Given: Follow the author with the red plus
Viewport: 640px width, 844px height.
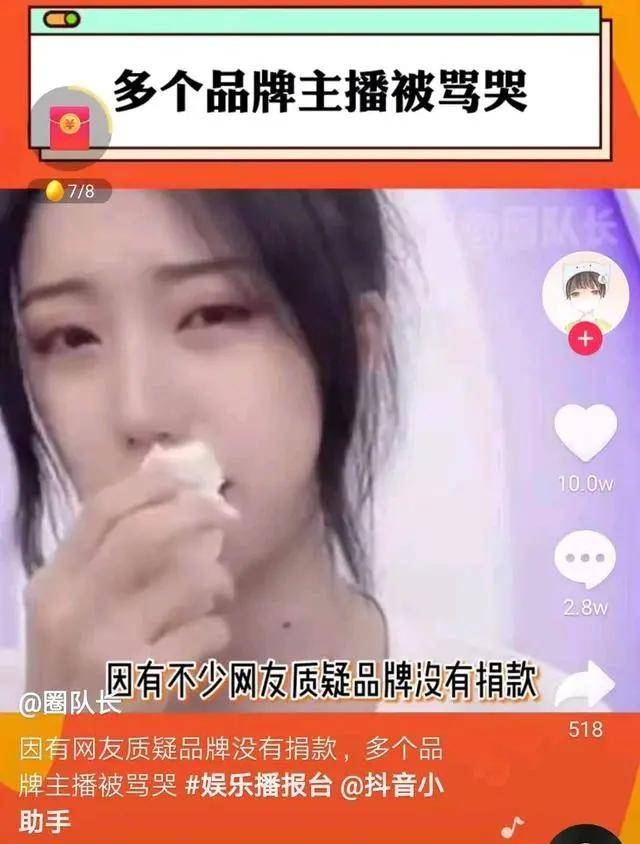Looking at the screenshot, I should pos(585,339).
